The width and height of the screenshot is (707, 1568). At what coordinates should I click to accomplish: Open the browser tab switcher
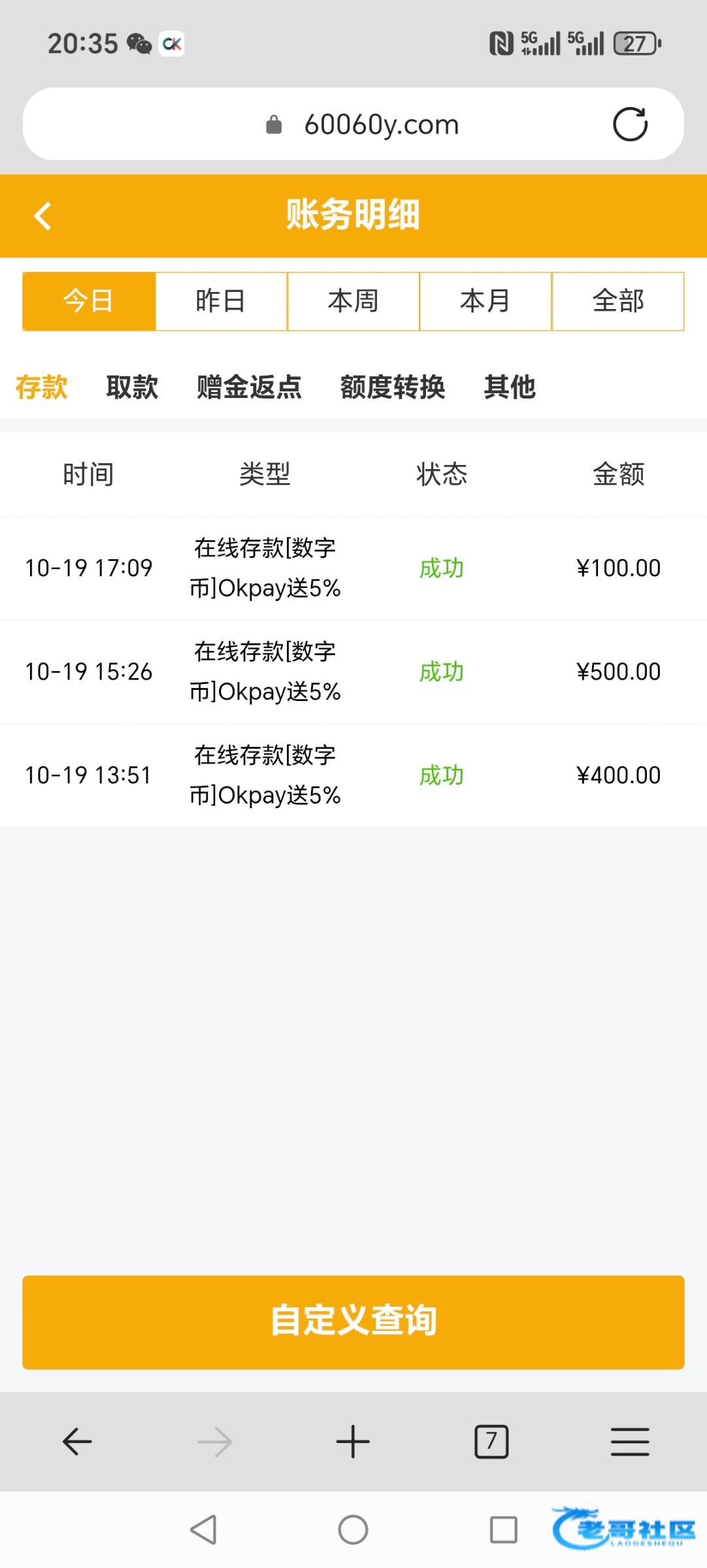pos(491,1442)
